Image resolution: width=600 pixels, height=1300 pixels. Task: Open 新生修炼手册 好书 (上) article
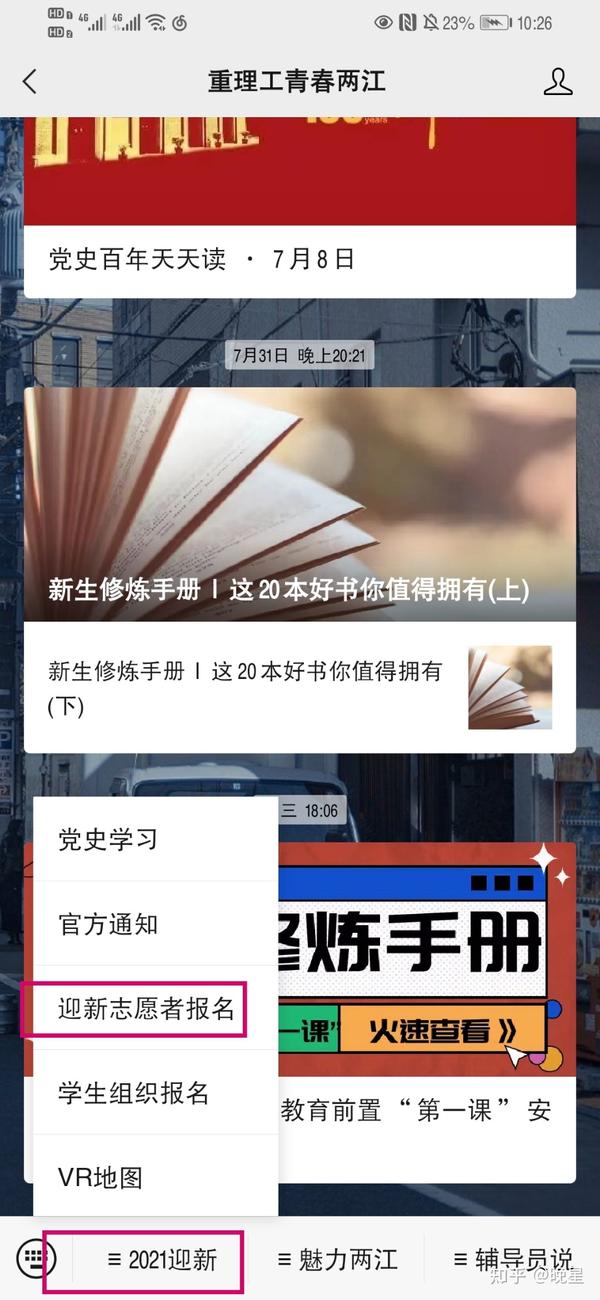point(300,505)
